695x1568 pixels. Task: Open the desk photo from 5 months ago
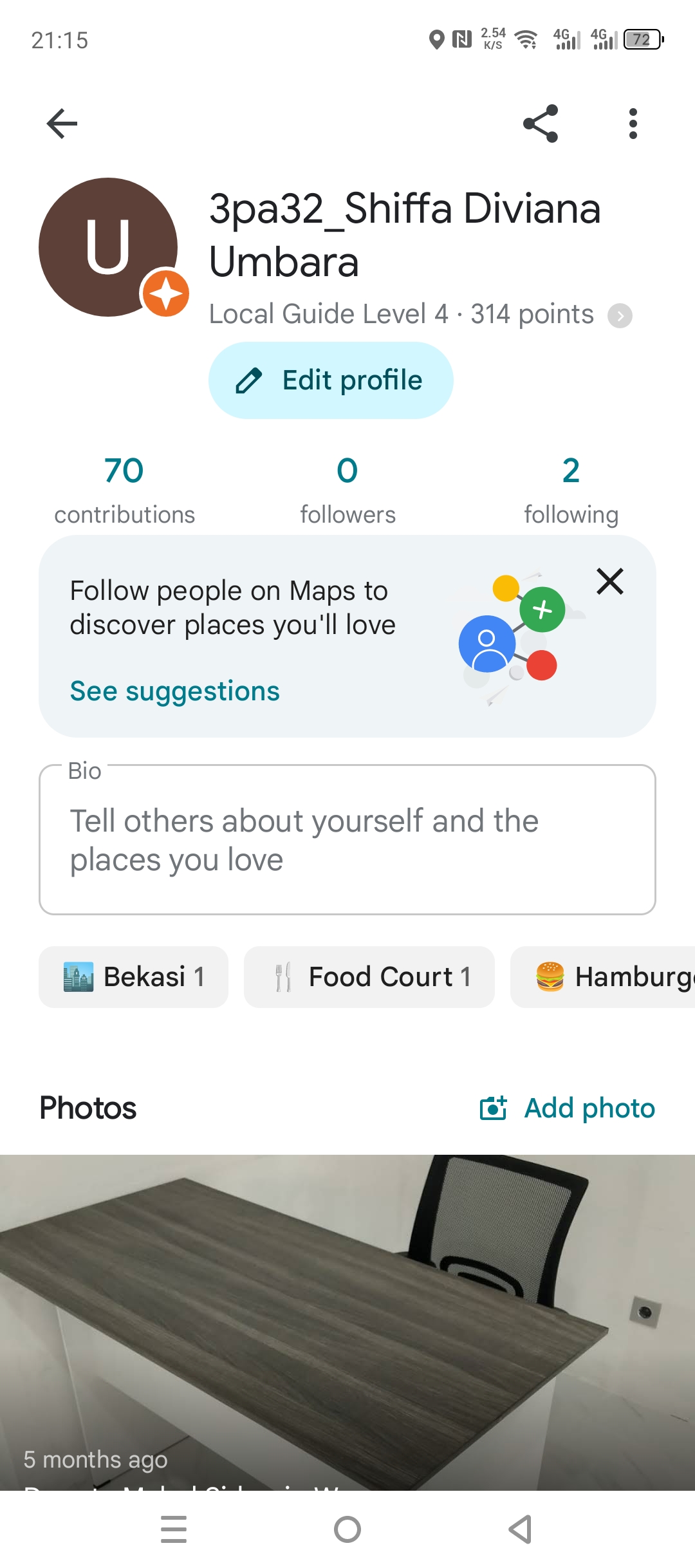347,1322
